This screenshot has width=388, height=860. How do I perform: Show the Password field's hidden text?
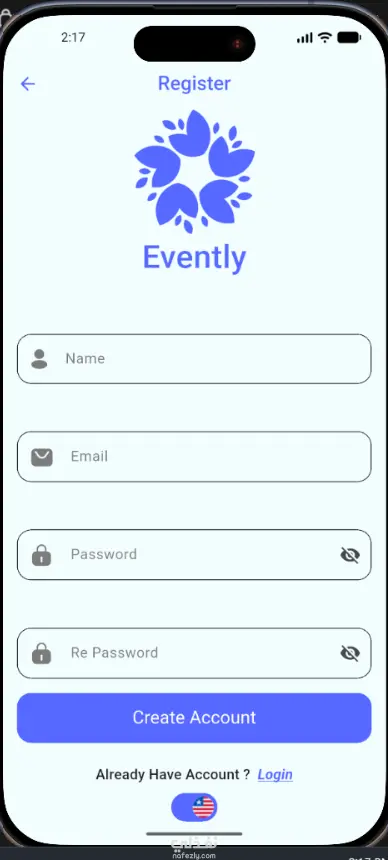[350, 555]
